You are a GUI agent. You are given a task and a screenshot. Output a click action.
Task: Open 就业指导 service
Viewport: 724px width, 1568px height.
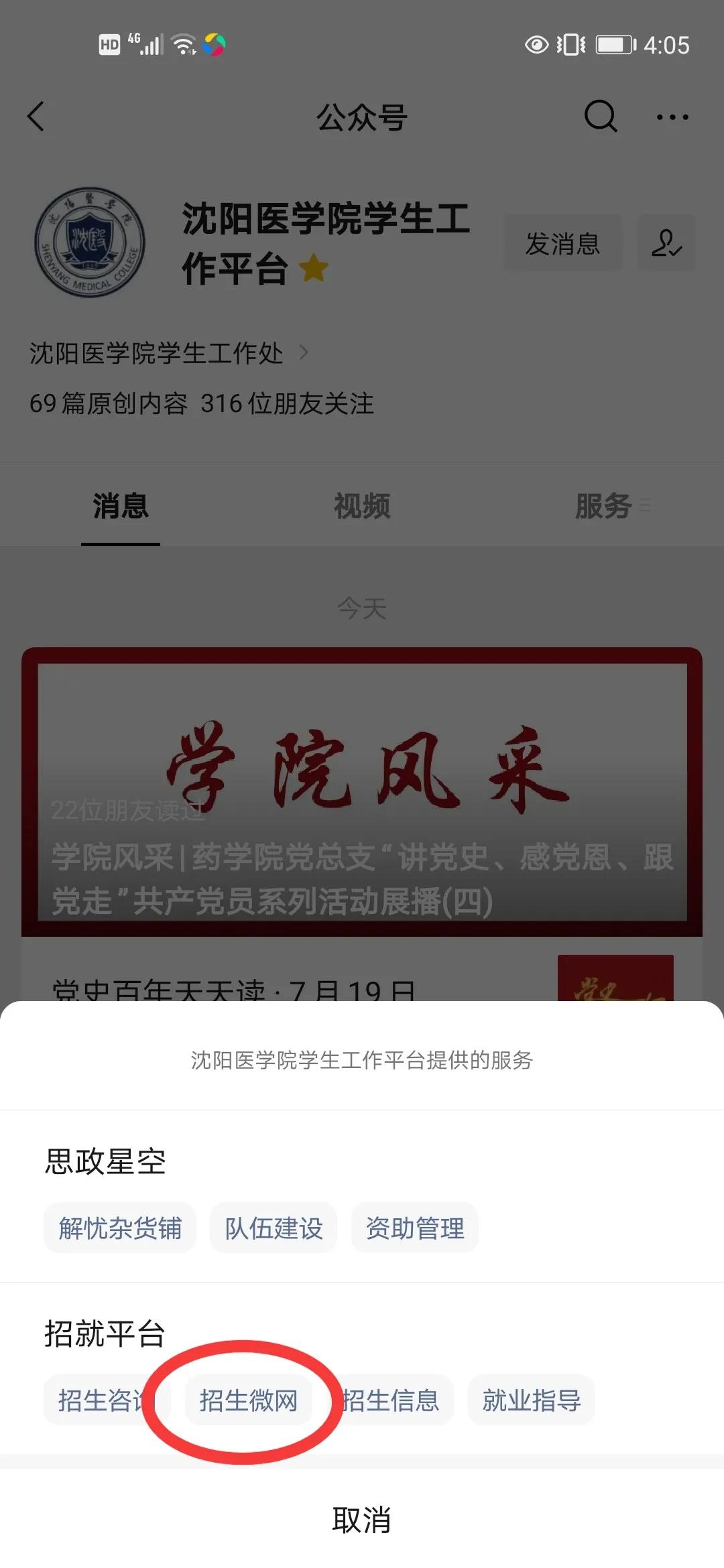pyautogui.click(x=532, y=1400)
